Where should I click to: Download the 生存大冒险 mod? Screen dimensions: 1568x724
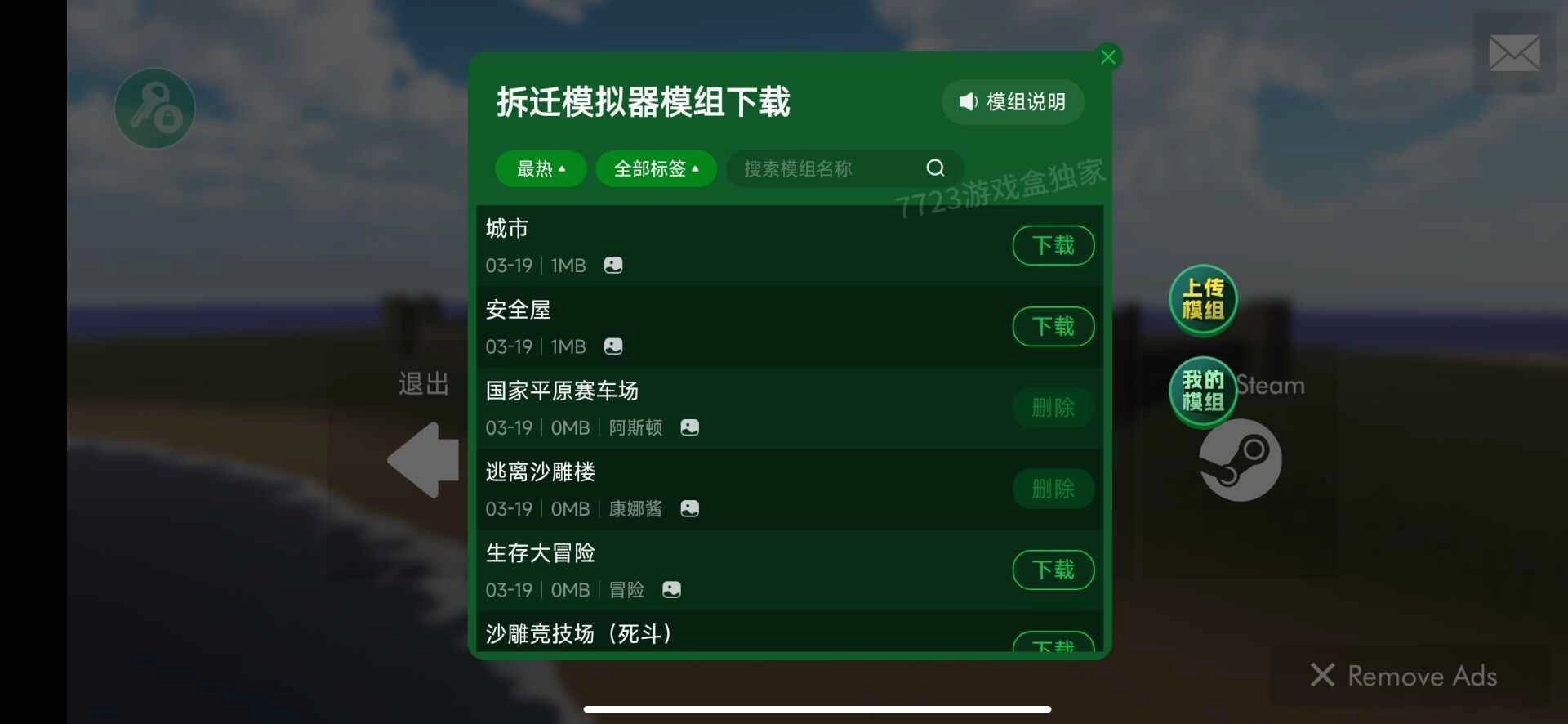point(1053,570)
